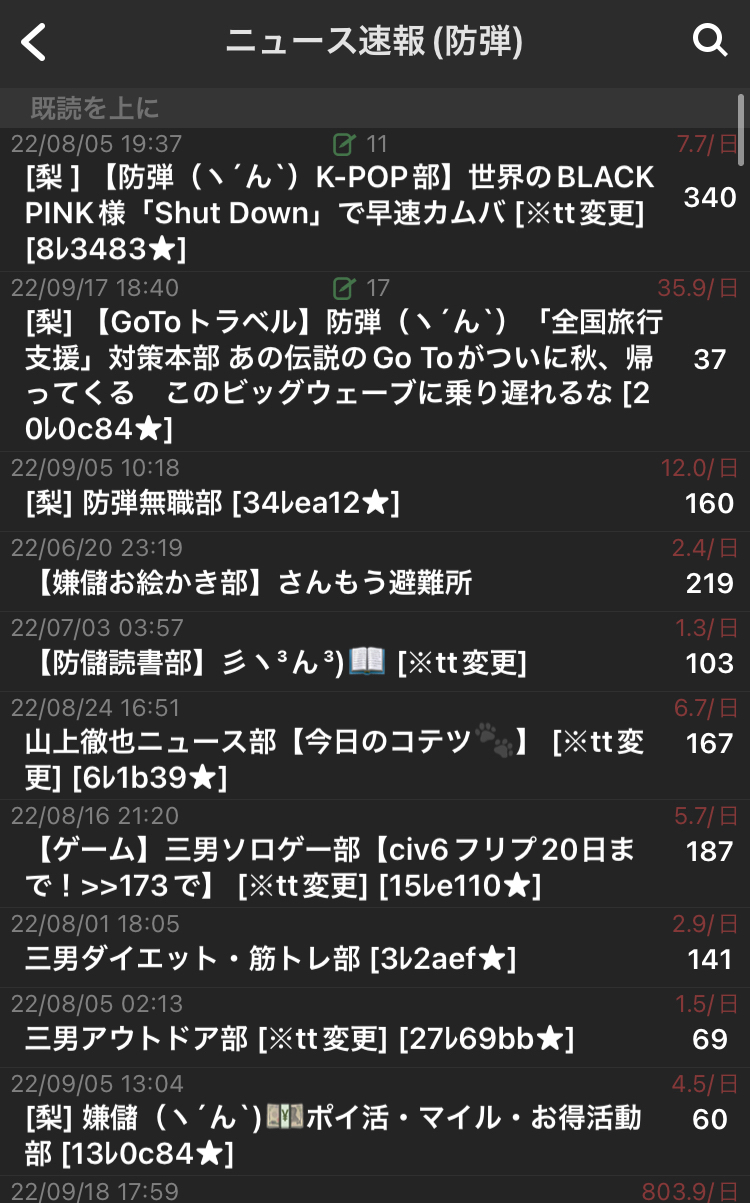The height and width of the screenshot is (1203, 750).
Task: Open the 防儲読書部 thread
Action: click(x=375, y=651)
